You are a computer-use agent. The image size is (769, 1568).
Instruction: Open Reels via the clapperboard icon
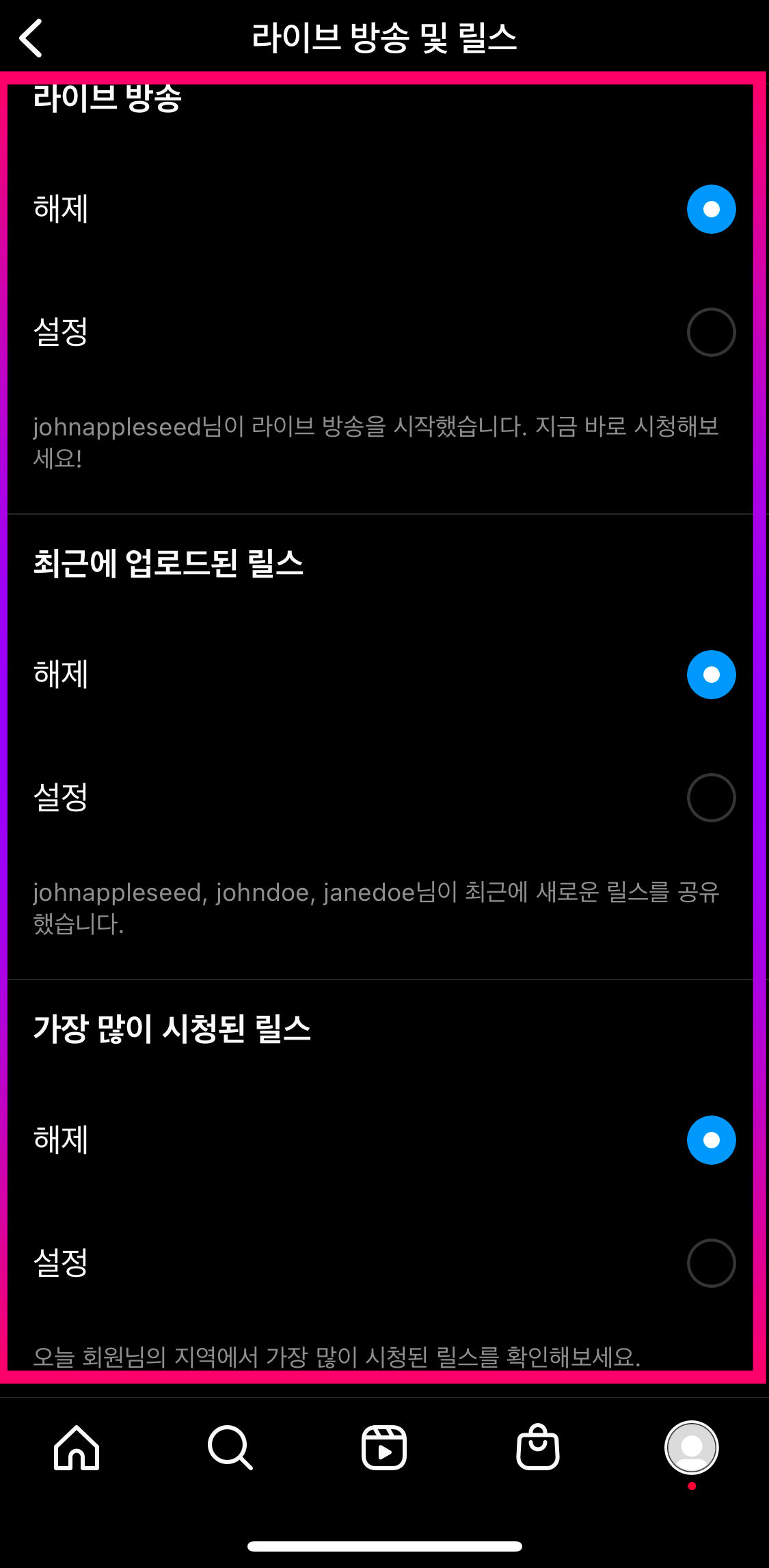point(384,1447)
